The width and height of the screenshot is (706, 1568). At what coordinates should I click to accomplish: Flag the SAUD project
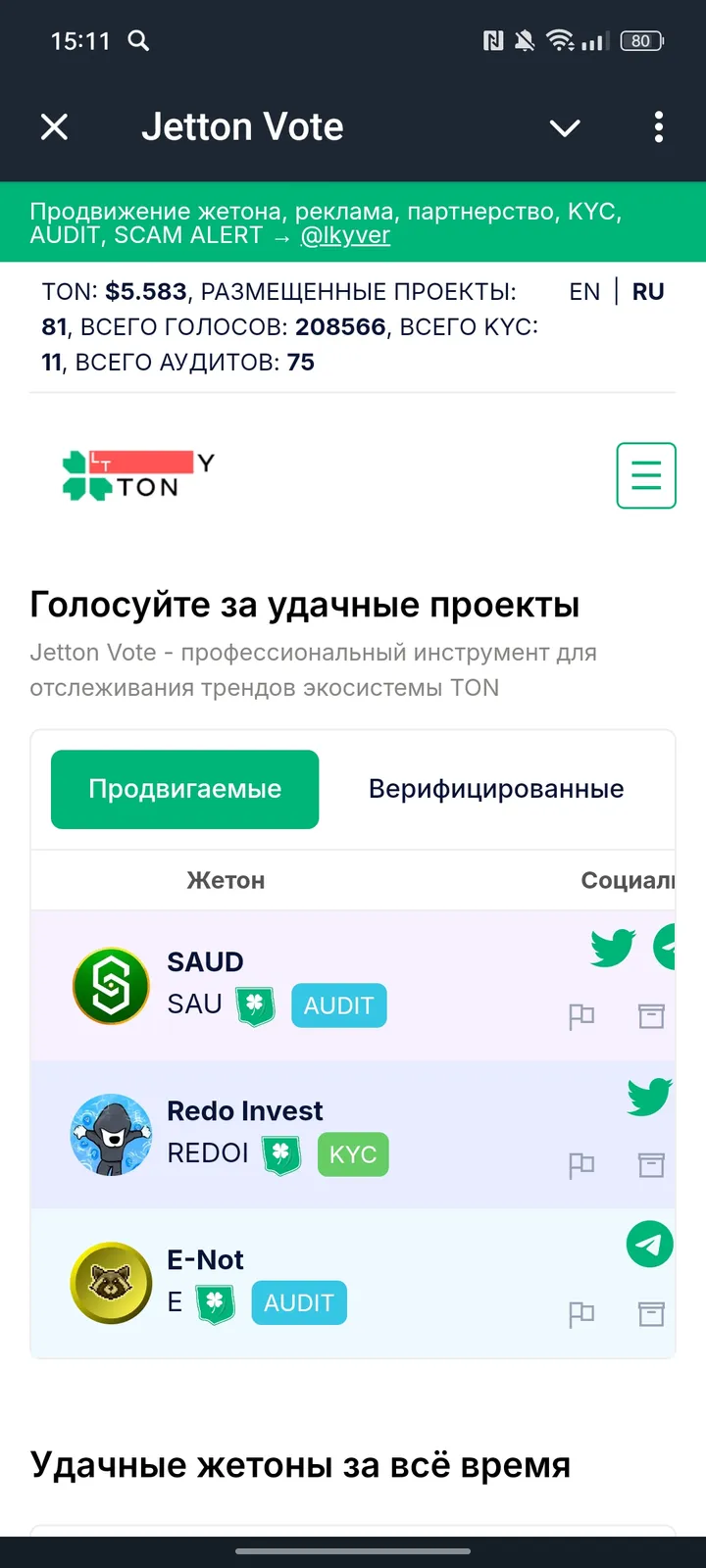click(581, 1016)
